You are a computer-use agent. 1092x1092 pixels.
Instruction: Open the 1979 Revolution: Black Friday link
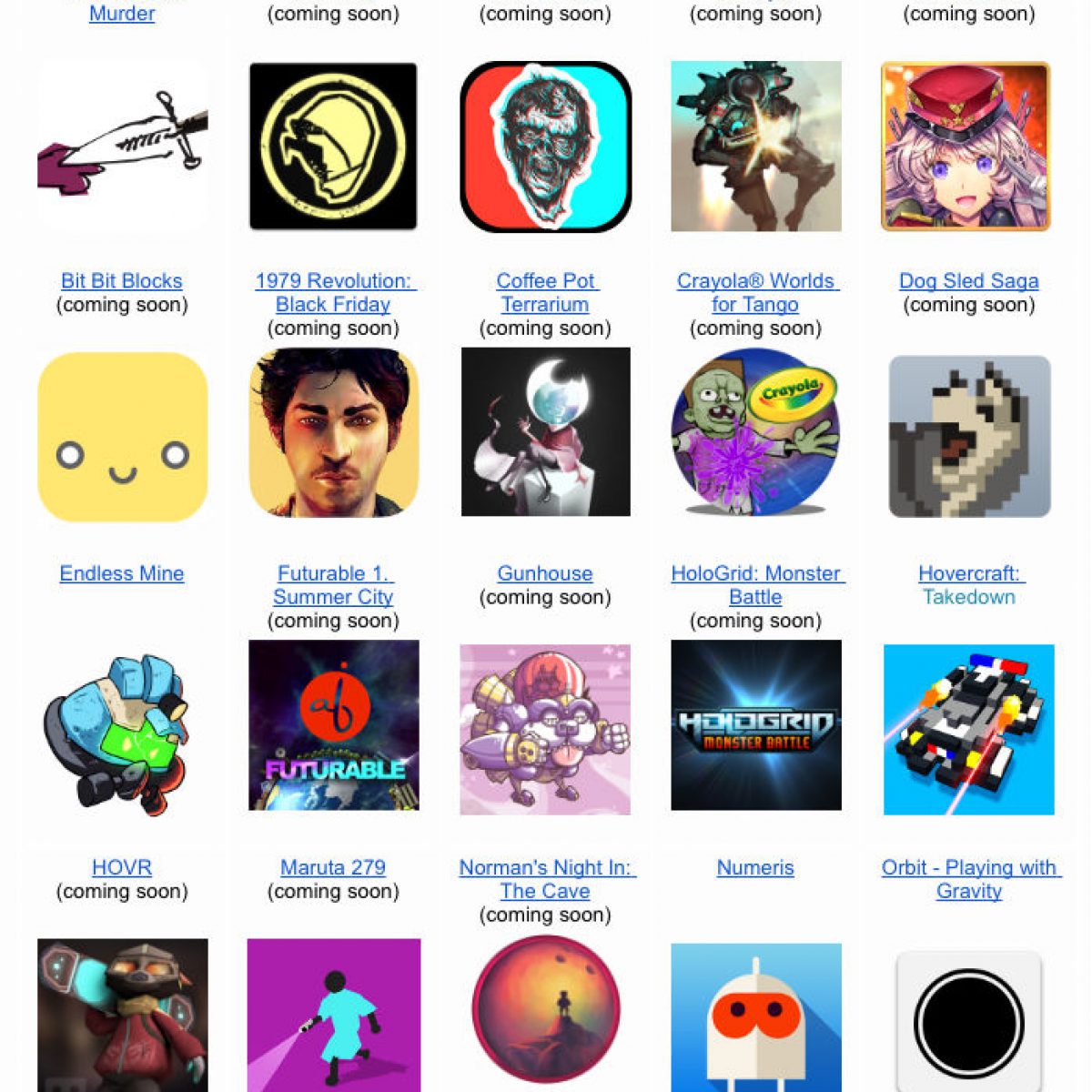[333, 292]
